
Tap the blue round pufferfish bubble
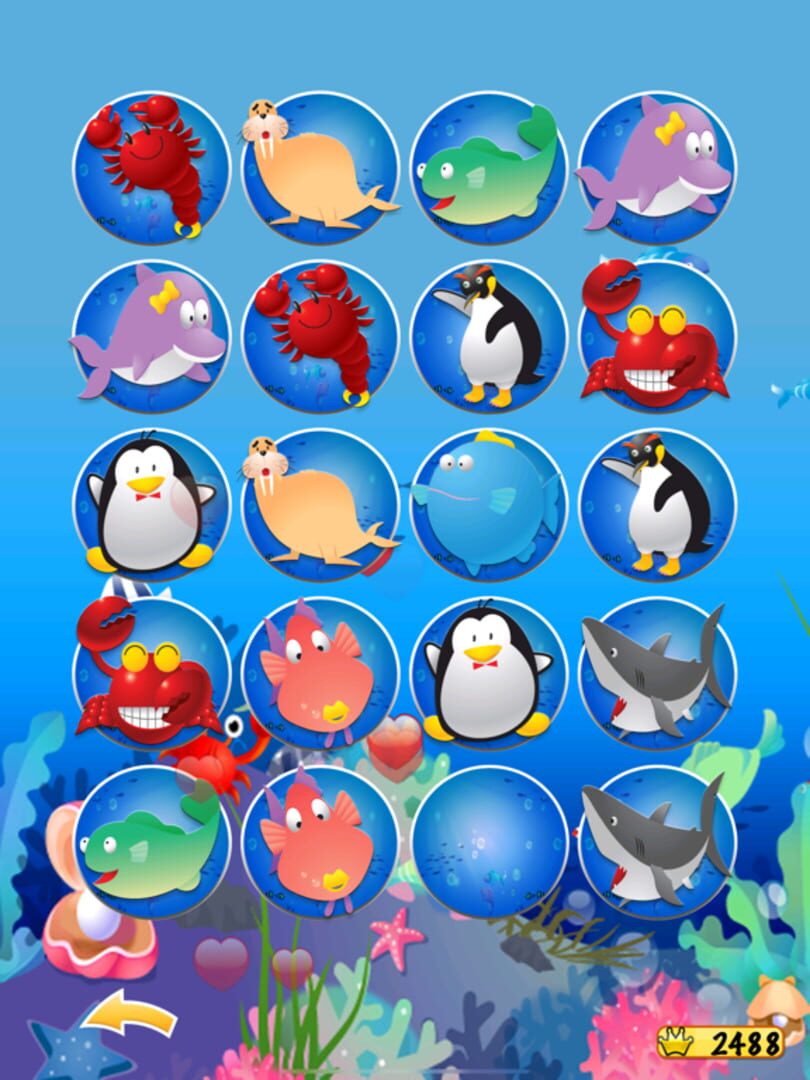(x=489, y=505)
